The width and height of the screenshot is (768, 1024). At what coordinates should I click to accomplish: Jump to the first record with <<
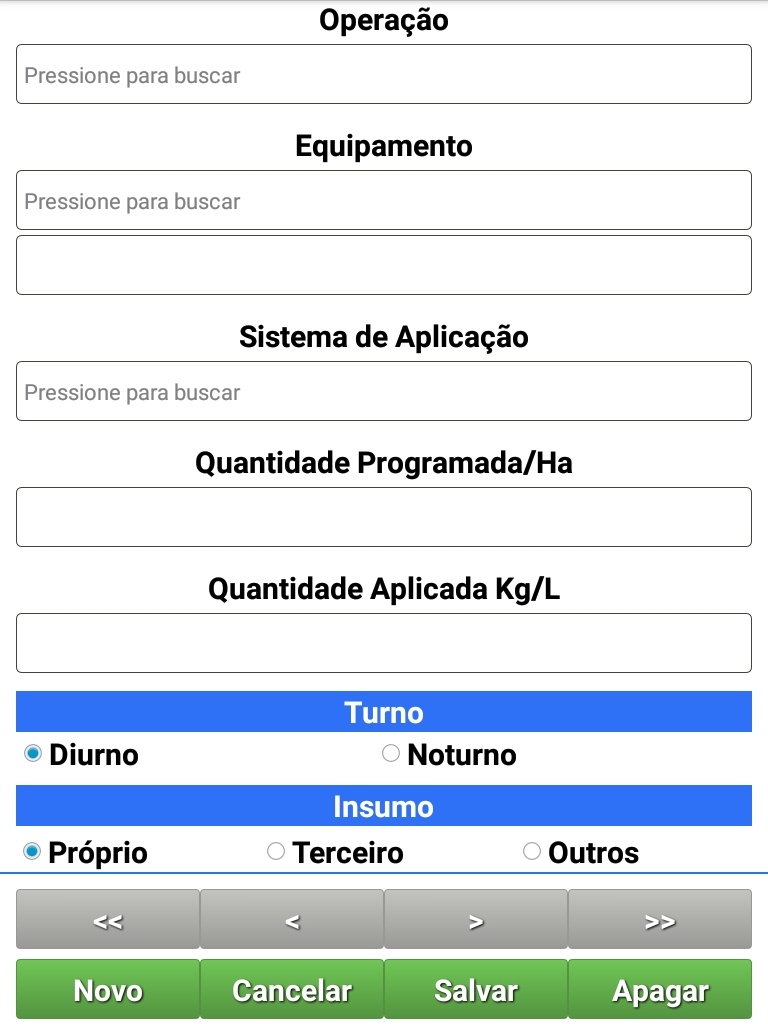click(108, 920)
